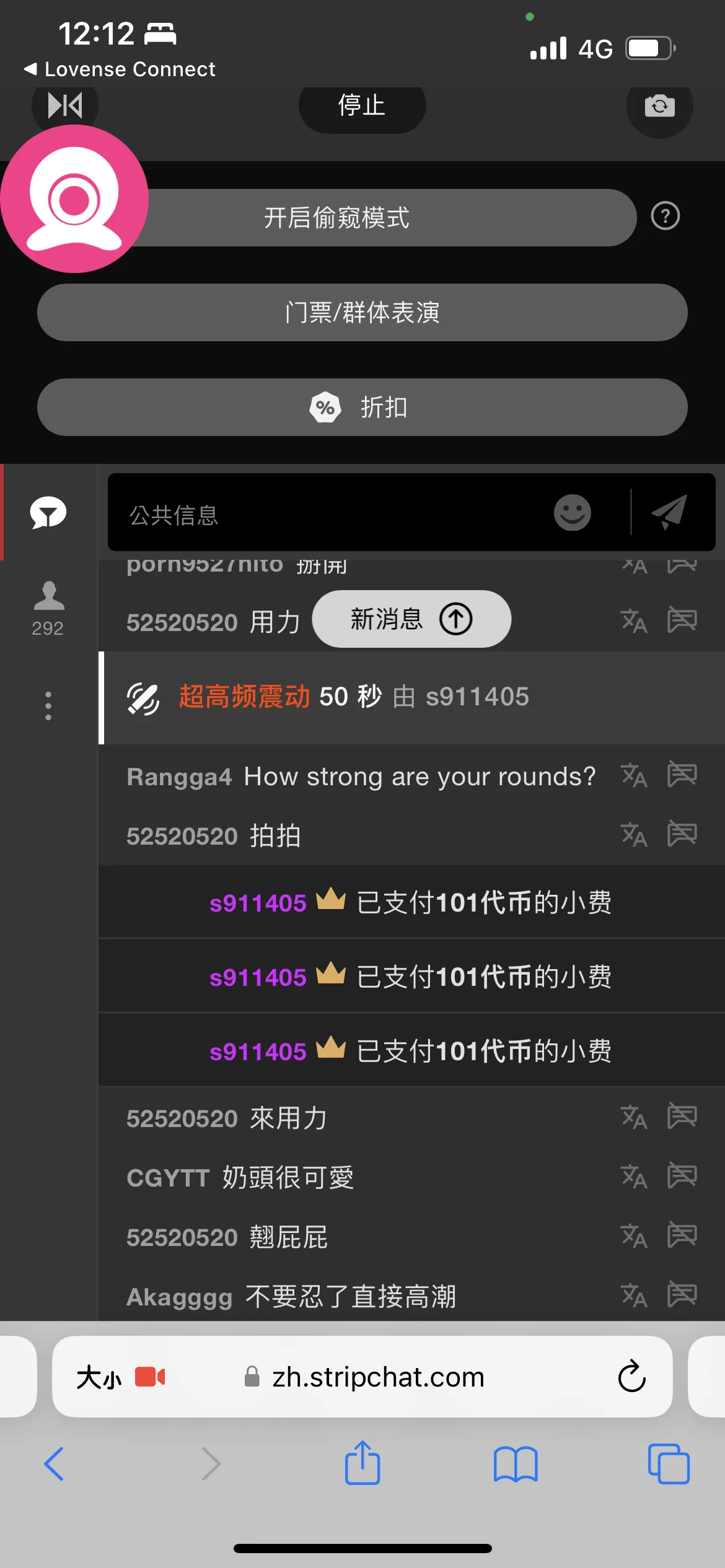Screen dimensions: 725x1568
Task: Jump to 新消息 new messages
Action: (411, 619)
